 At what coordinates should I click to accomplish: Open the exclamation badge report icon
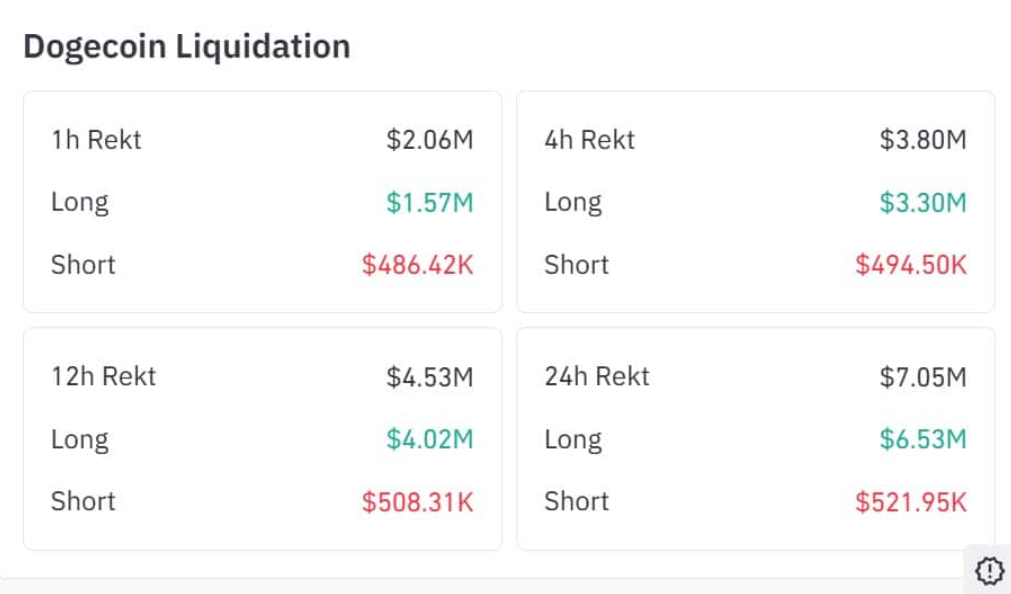point(987,571)
